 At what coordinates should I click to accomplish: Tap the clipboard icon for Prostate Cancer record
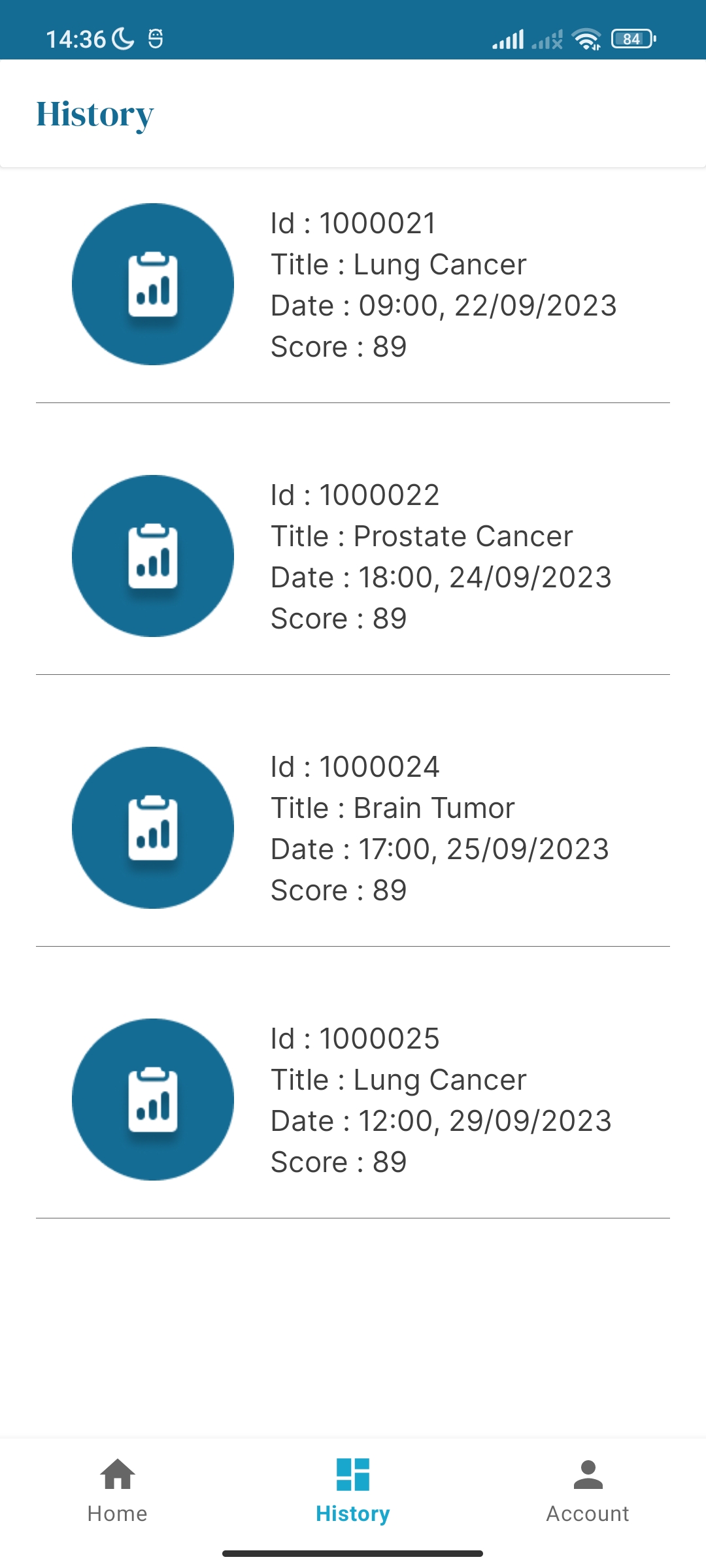pos(152,555)
